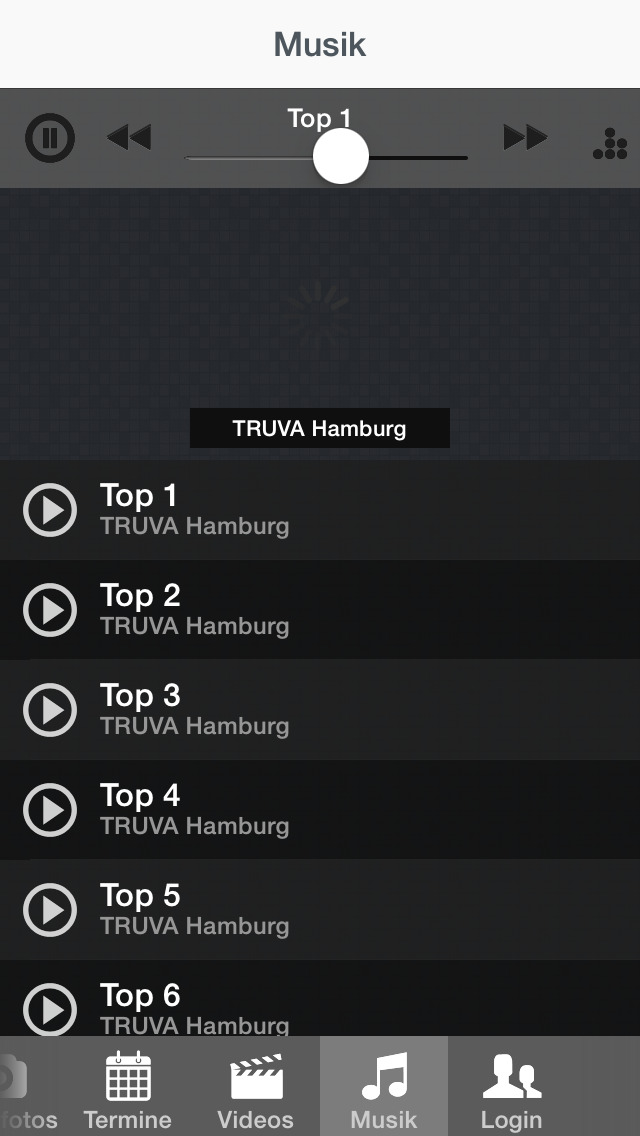This screenshot has width=640, height=1136.
Task: Skip back to the previous track
Action: coord(129,137)
